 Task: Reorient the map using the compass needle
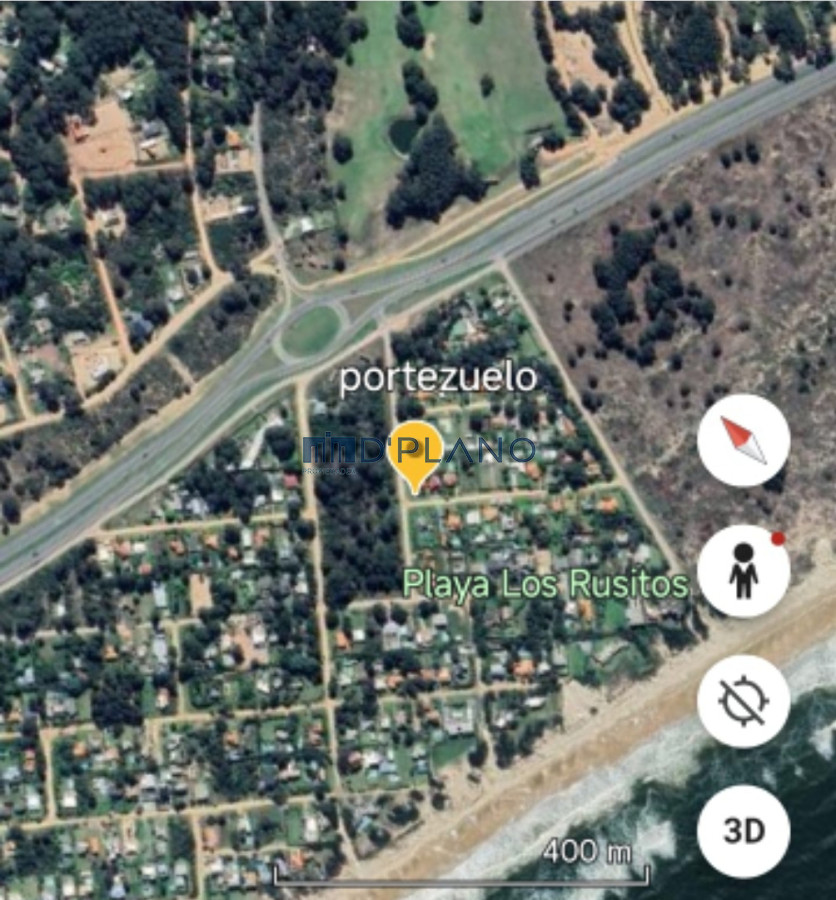743,440
